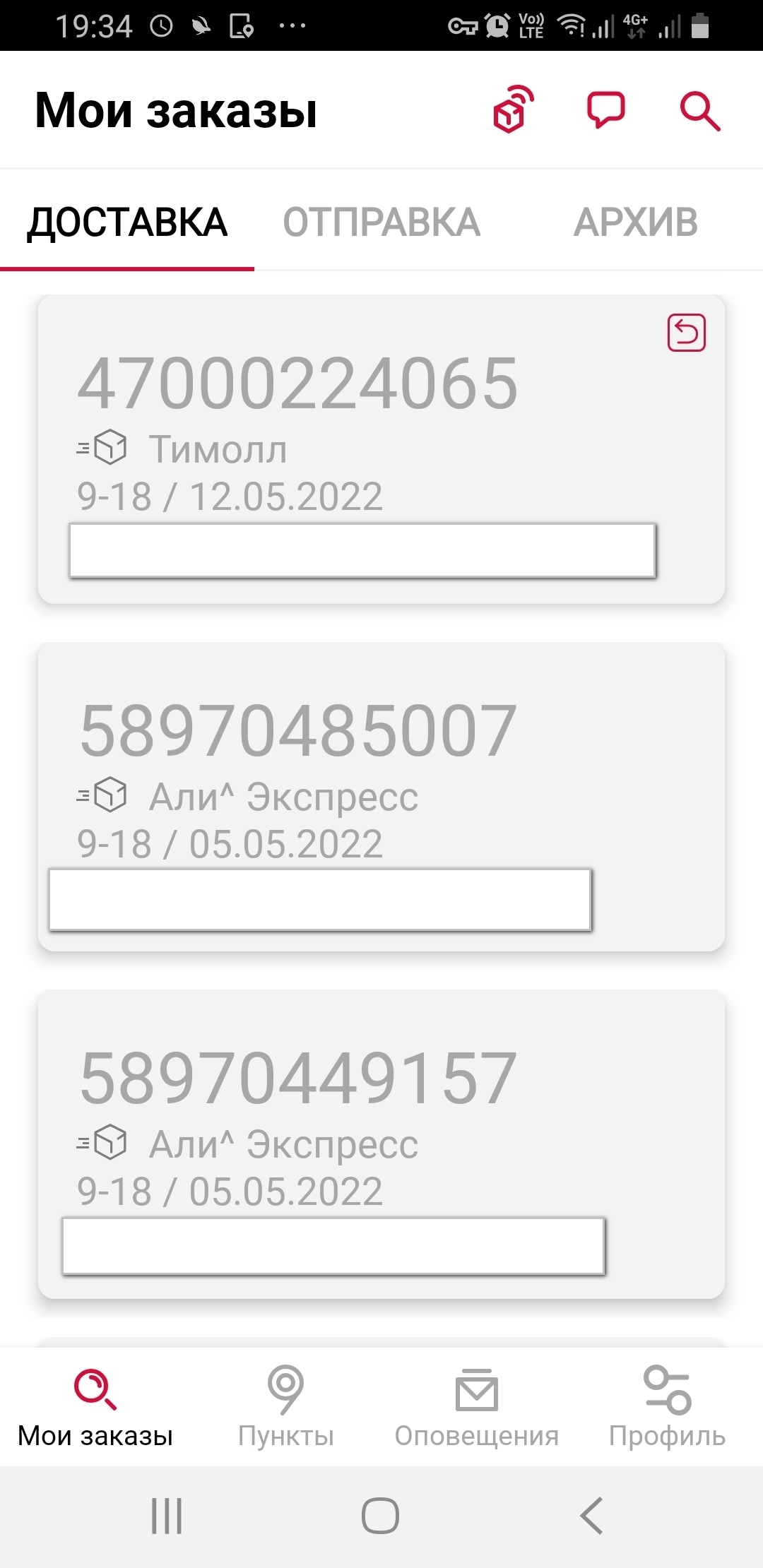The image size is (763, 1568).
Task: Tap return icon on order 47000224065
Action: coord(686,333)
